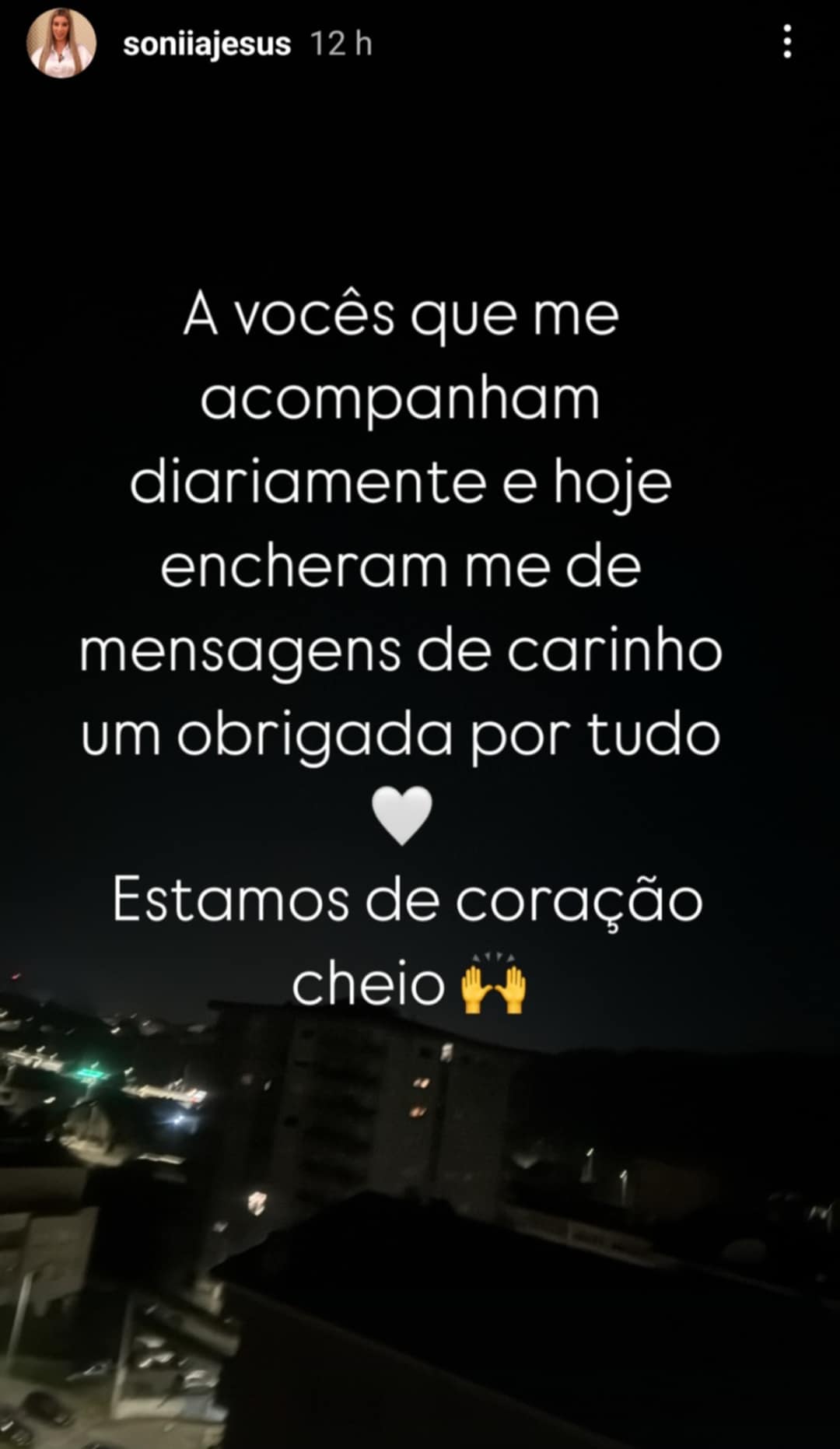
Task: Tap the soniiajesus username
Action: (207, 44)
